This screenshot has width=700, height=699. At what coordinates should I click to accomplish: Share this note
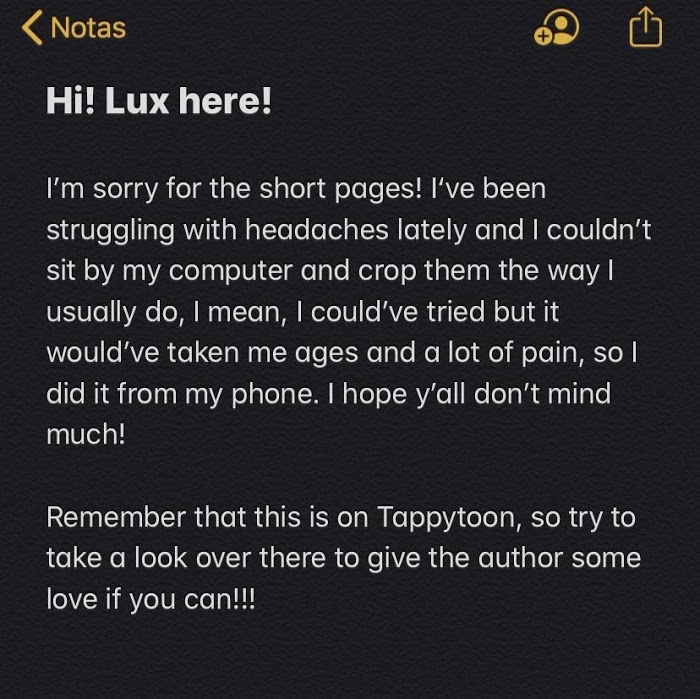click(x=645, y=28)
